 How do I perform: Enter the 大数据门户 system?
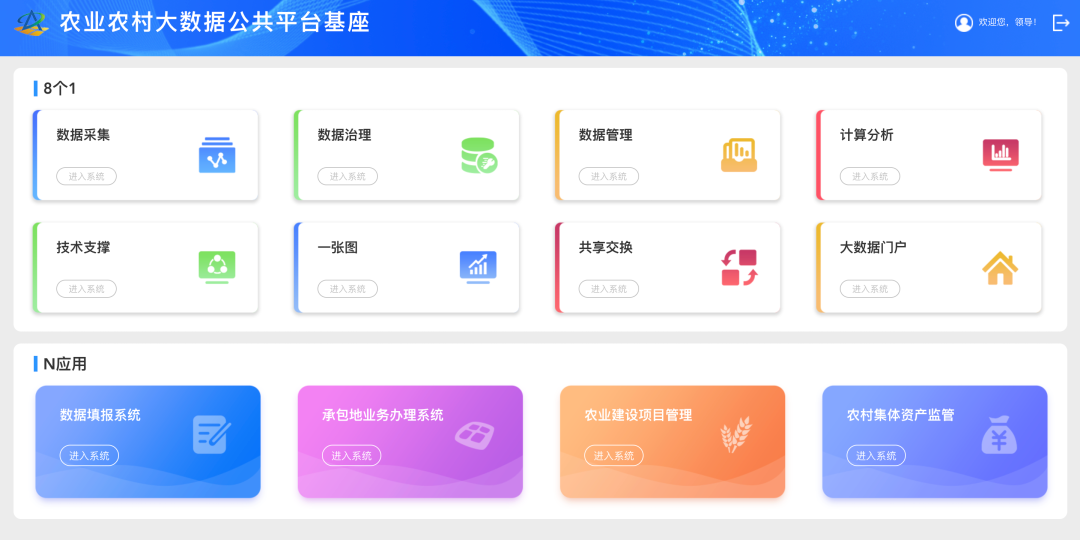coord(870,289)
